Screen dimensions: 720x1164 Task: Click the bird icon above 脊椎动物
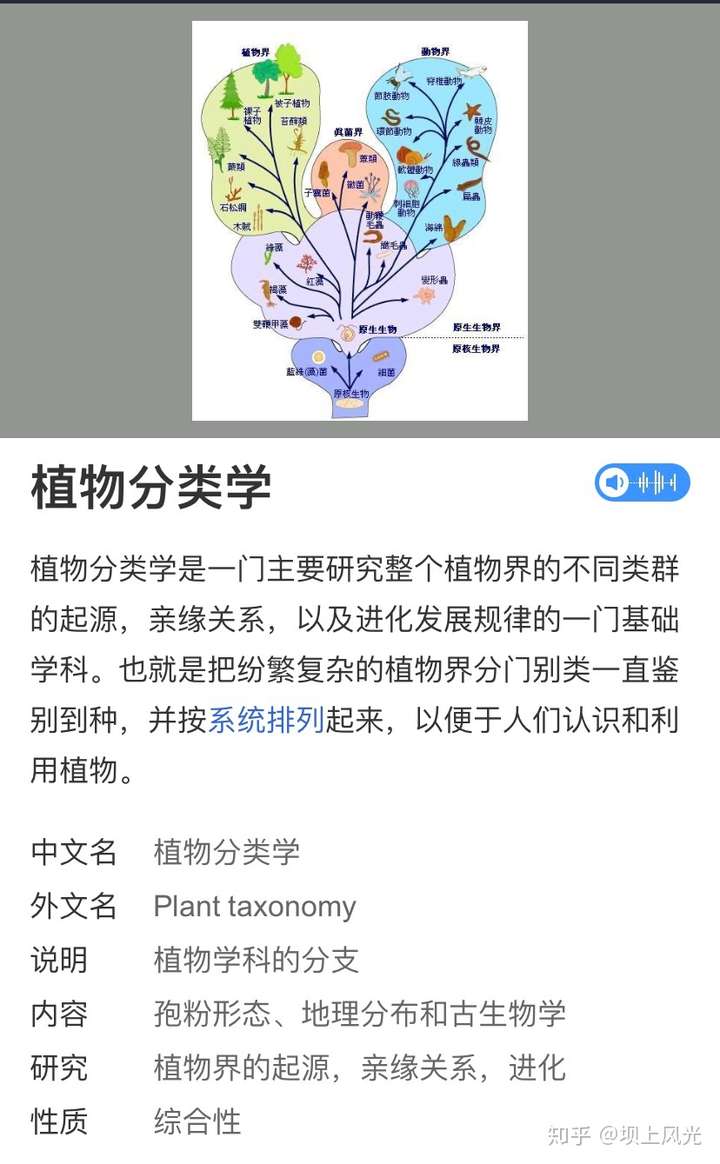(x=471, y=73)
